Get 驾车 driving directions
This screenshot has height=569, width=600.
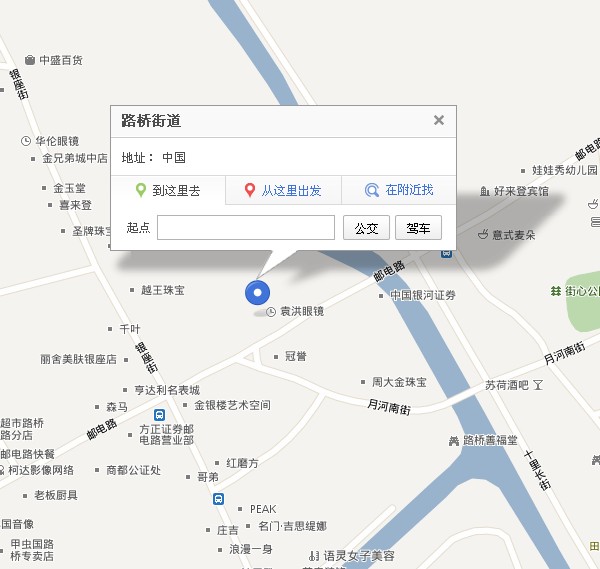(x=418, y=228)
